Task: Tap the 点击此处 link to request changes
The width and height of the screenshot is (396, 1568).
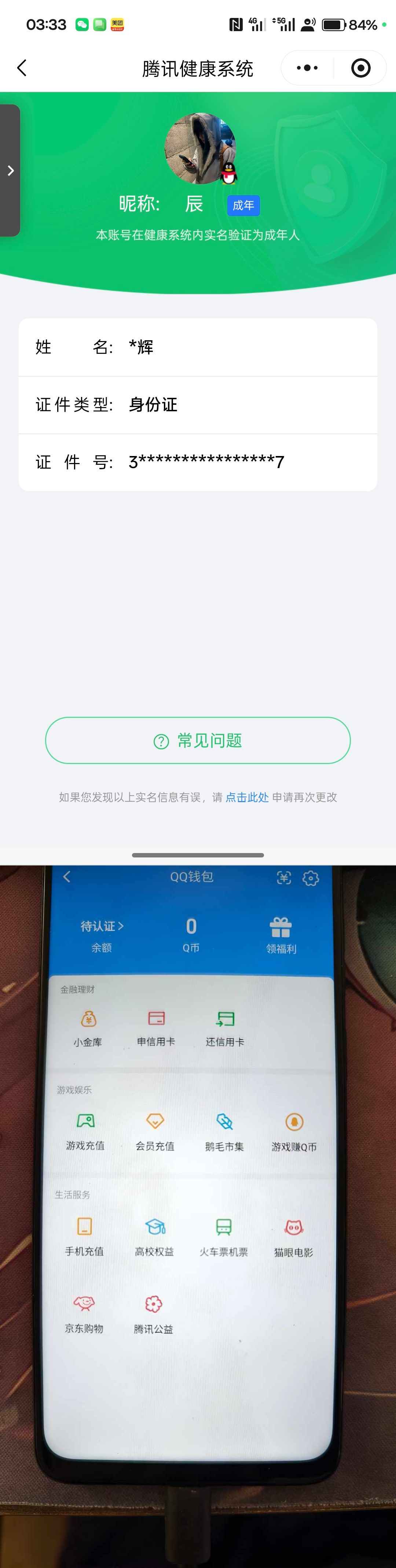Action: click(x=247, y=797)
